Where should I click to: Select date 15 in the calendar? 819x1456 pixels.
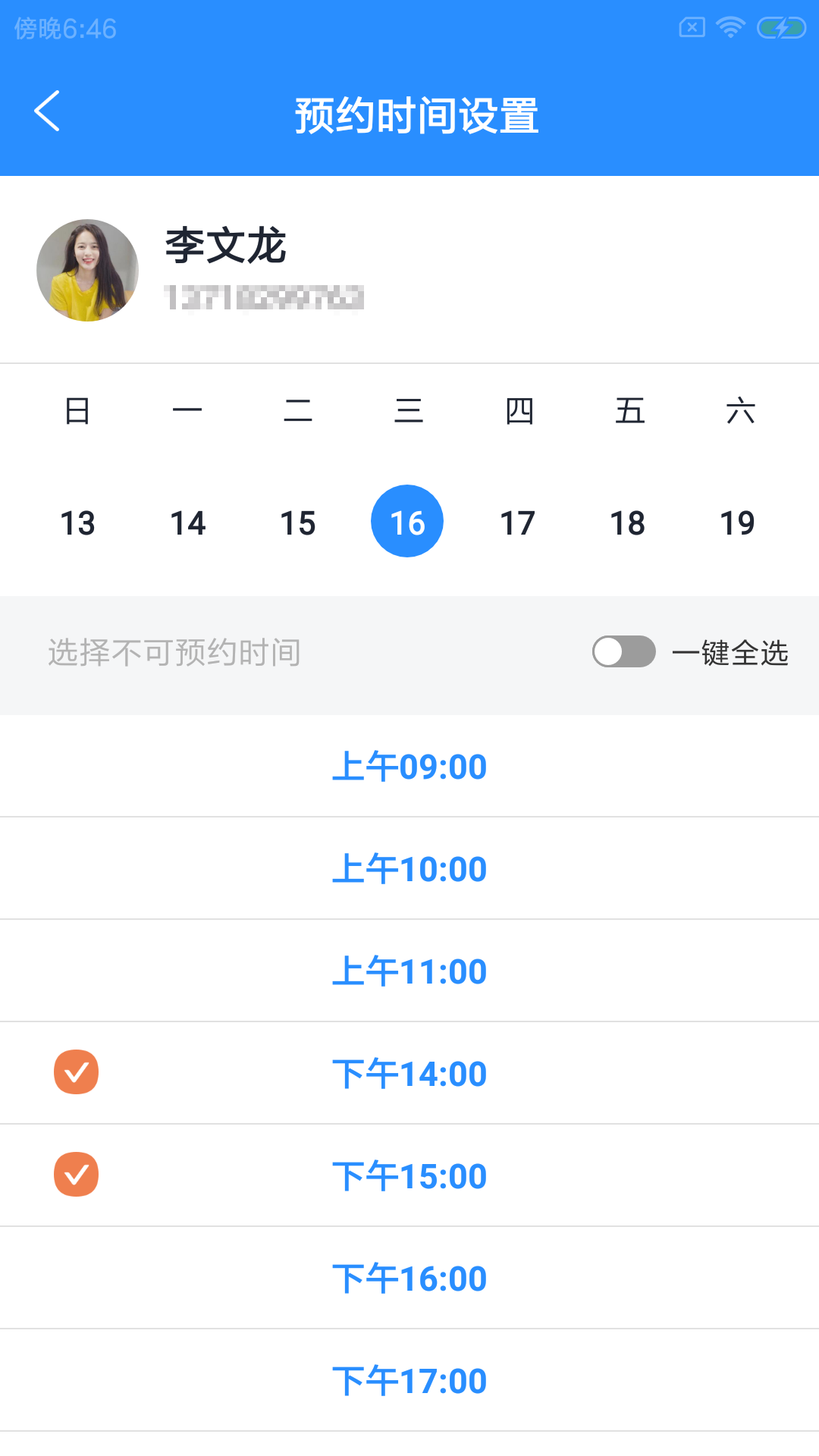297,521
